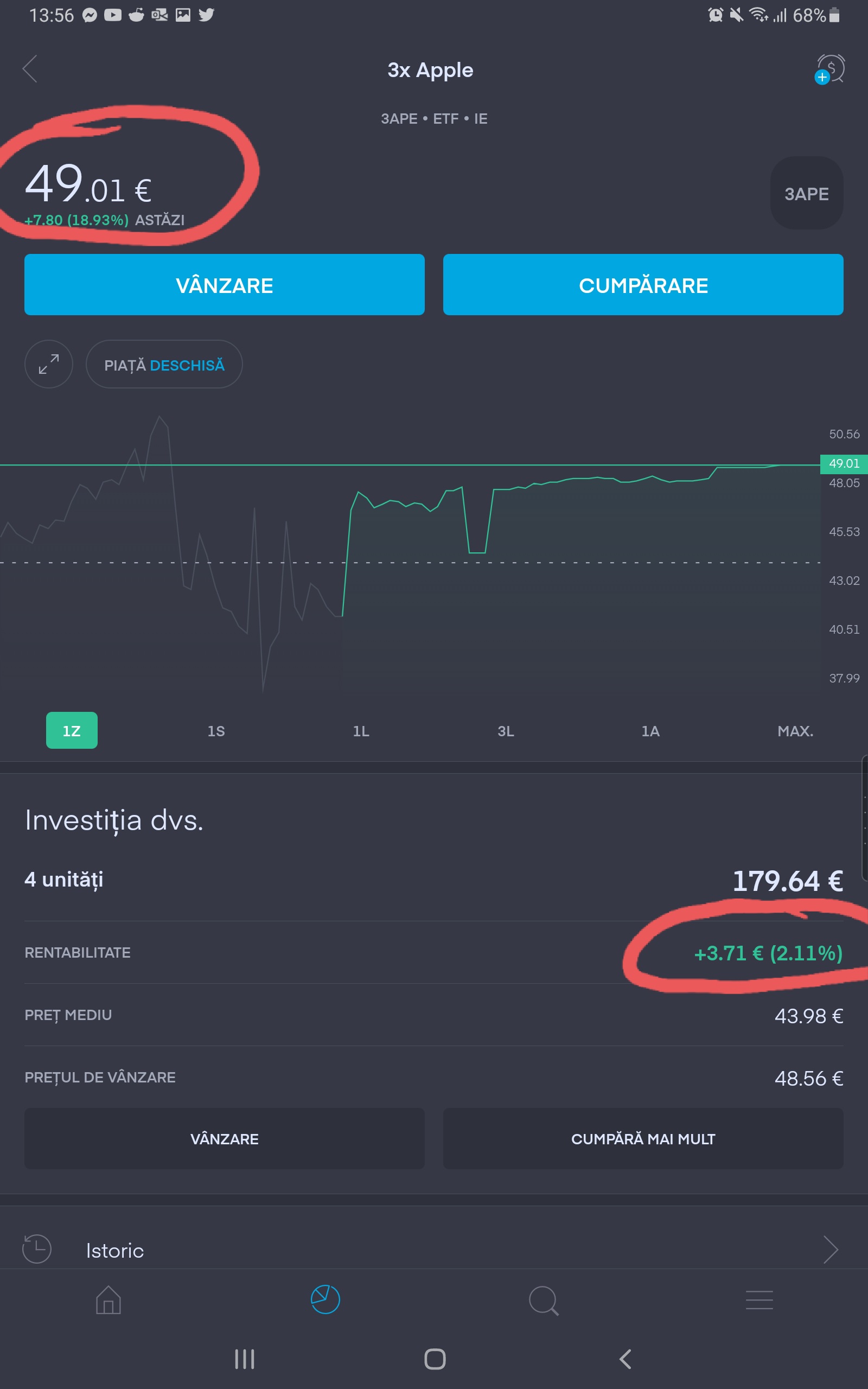Screen dimensions: 868x1389
Task: Switch chart to the 1S range
Action: 216,731
